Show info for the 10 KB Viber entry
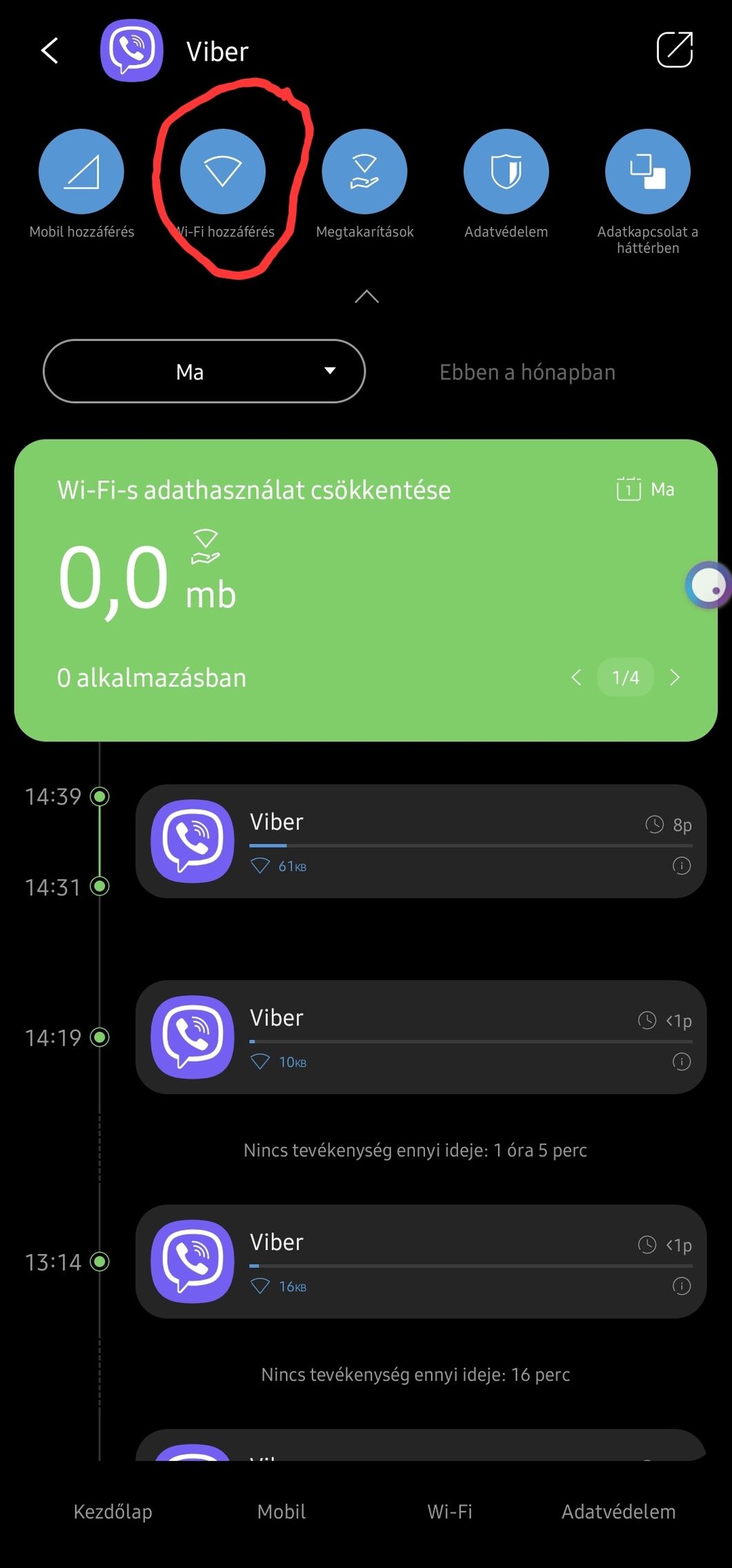 (x=681, y=1061)
